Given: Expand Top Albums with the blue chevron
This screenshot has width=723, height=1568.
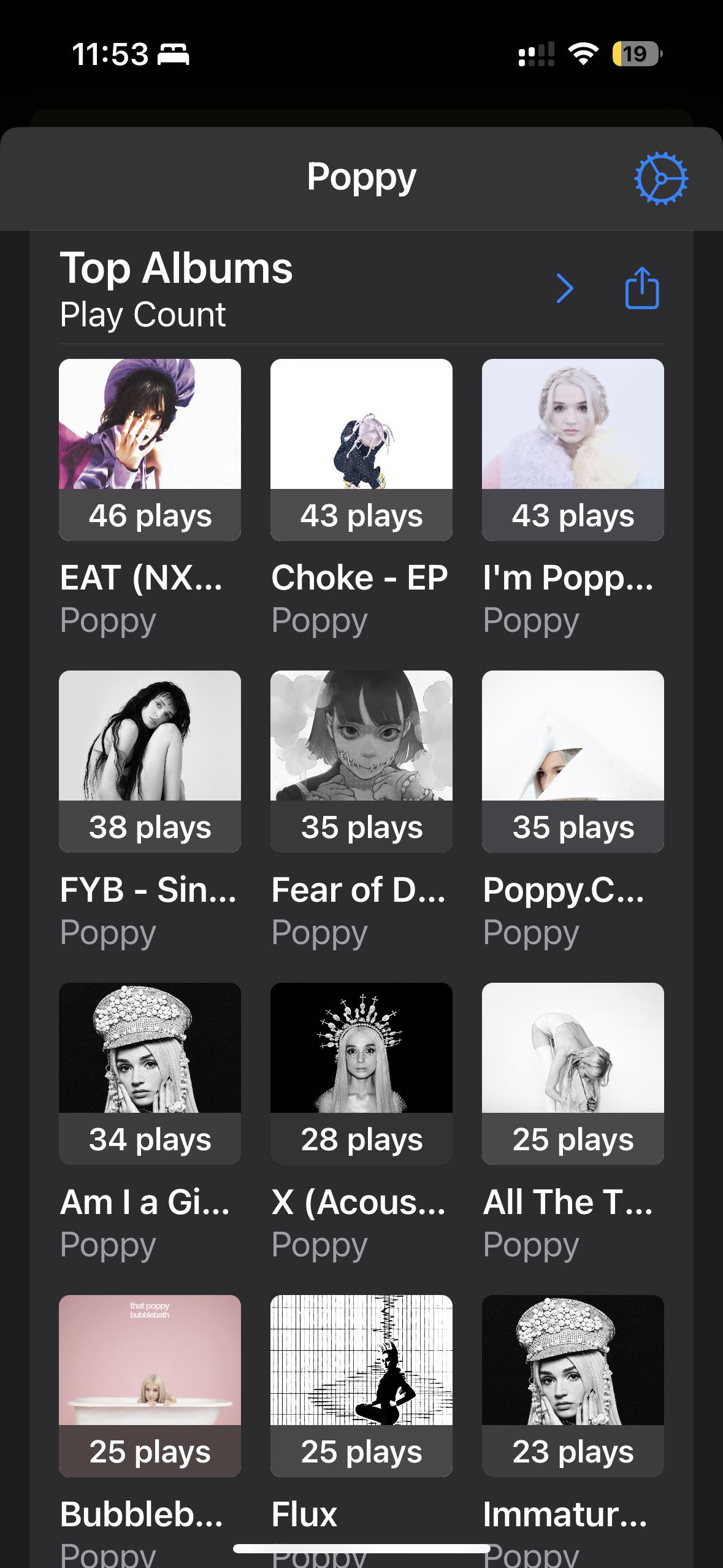Looking at the screenshot, I should pyautogui.click(x=565, y=288).
